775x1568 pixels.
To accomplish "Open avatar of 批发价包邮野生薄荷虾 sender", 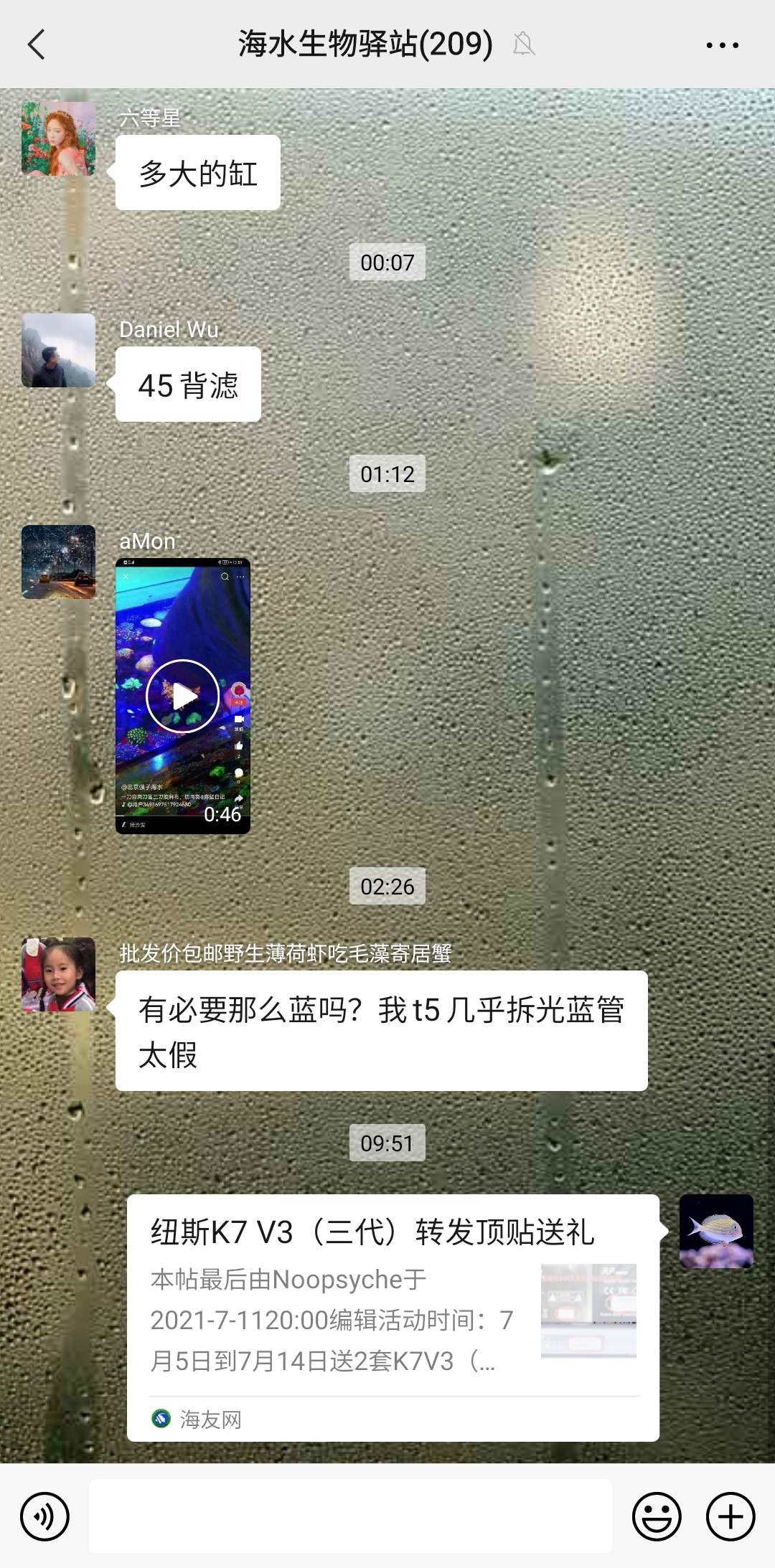I will tap(59, 974).
